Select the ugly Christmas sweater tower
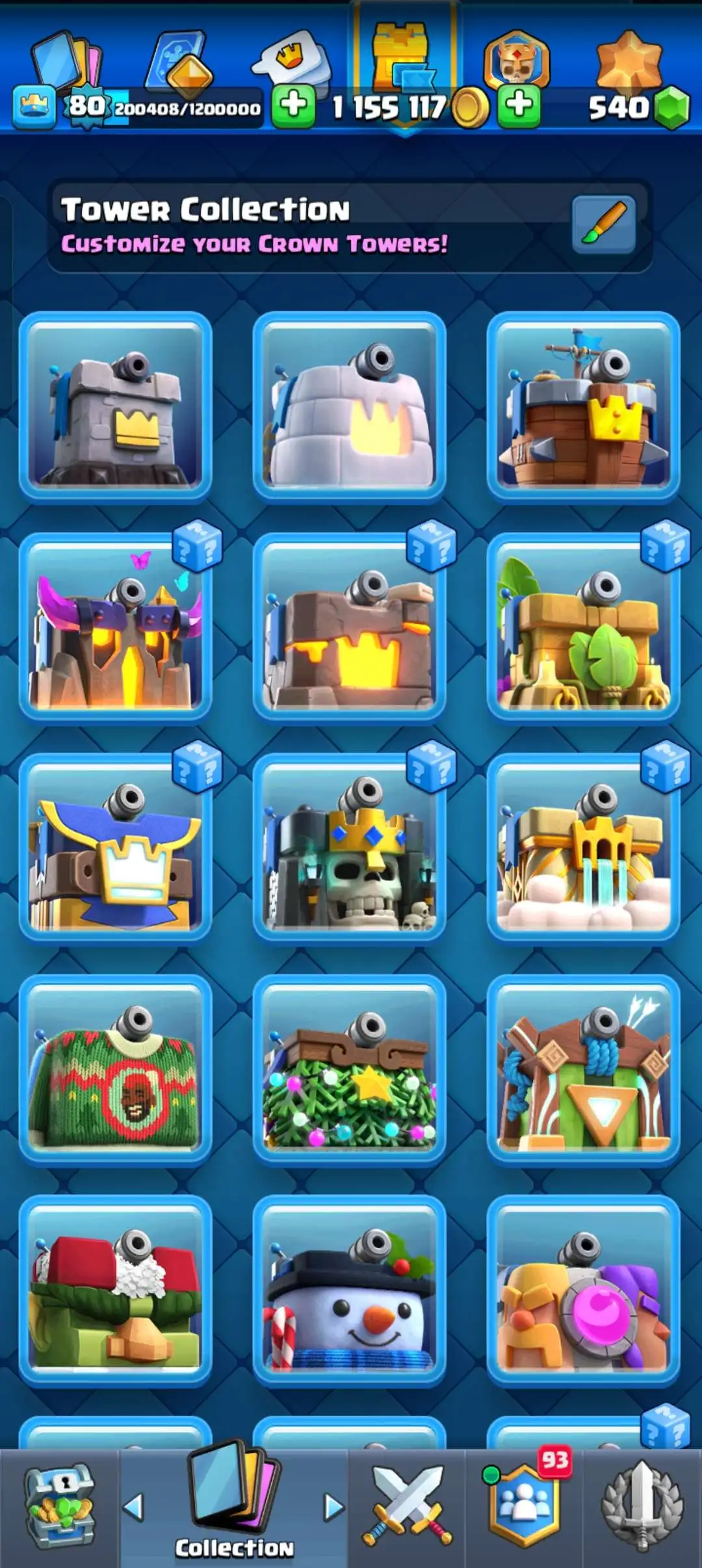Image resolution: width=702 pixels, height=1568 pixels. click(116, 1070)
